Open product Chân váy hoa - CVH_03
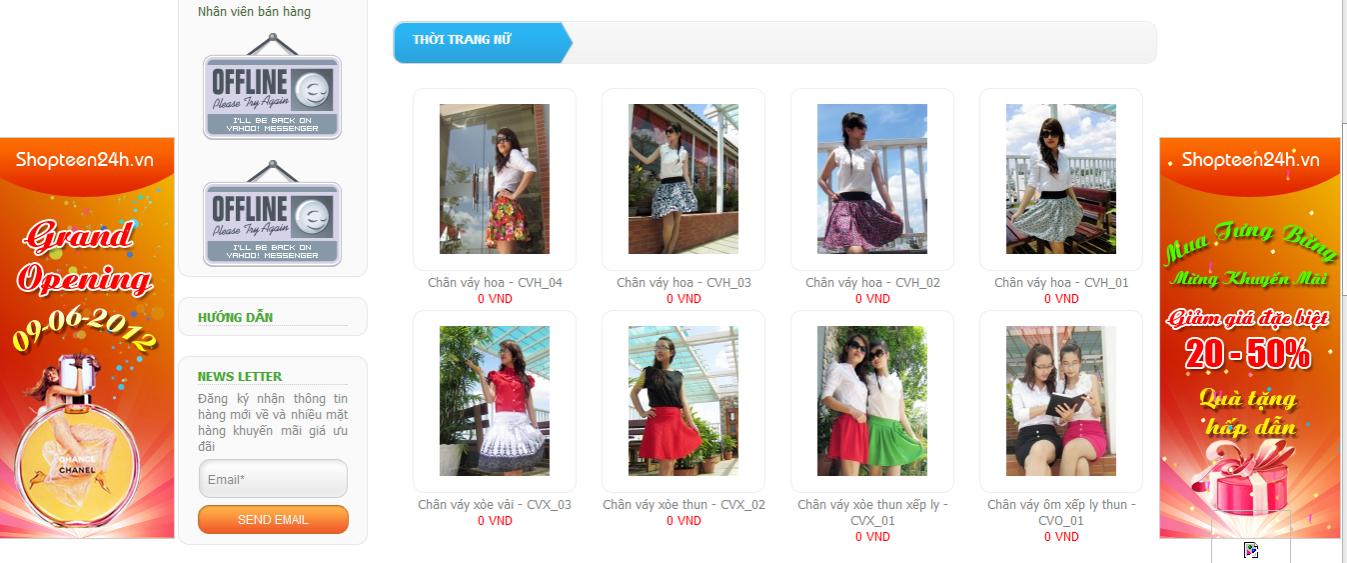Screen dimensions: 1347x563 coord(683,179)
